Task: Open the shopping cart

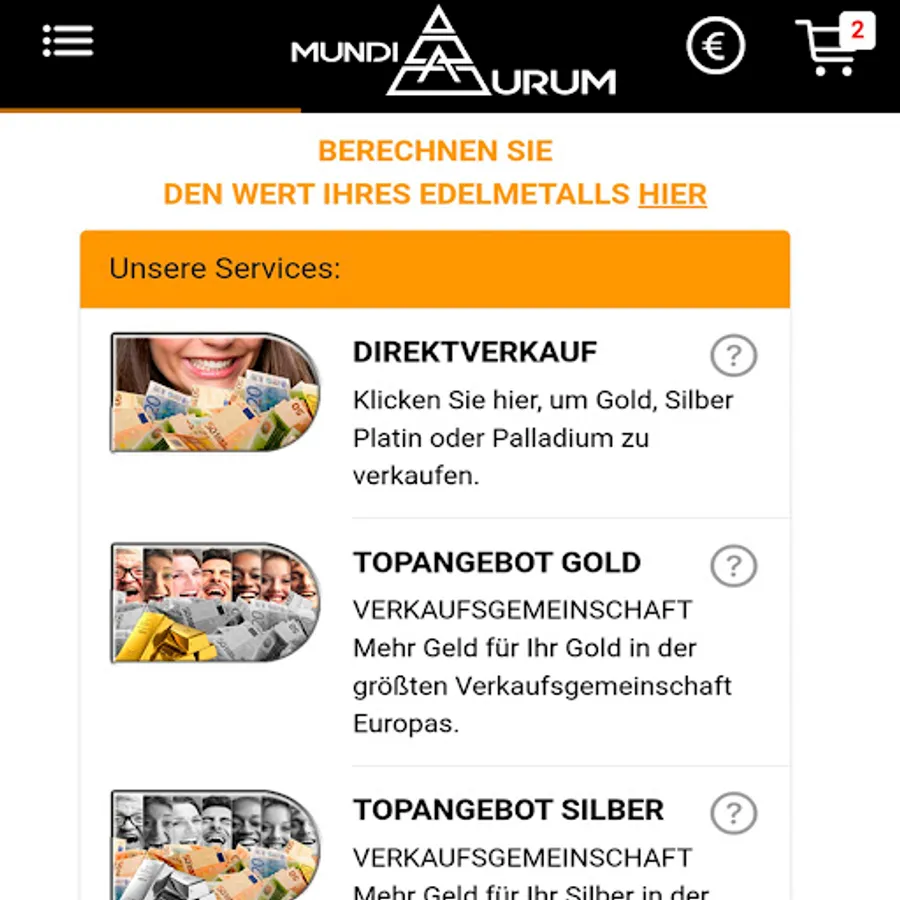Action: click(832, 47)
